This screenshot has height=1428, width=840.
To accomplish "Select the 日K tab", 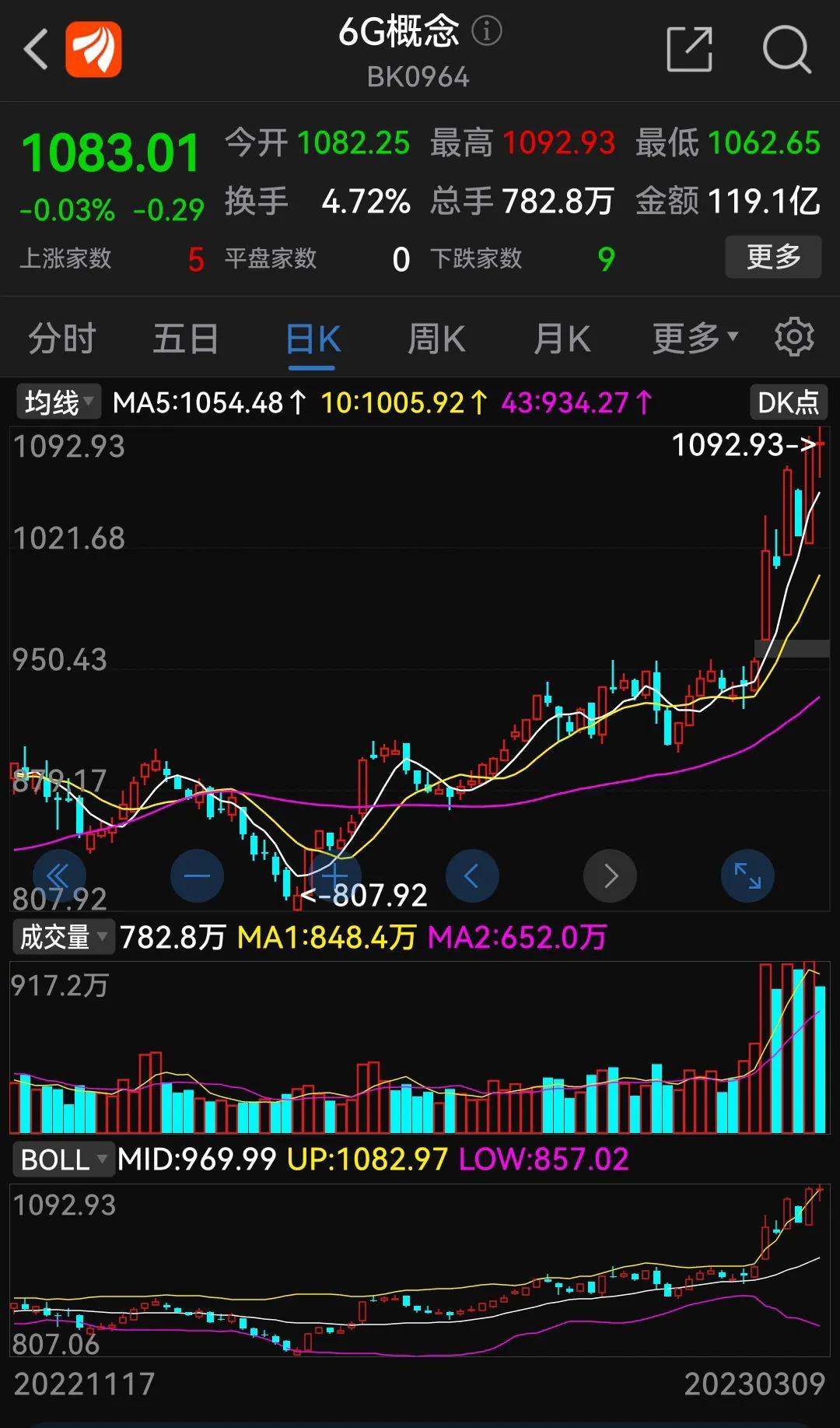I will click(x=313, y=340).
